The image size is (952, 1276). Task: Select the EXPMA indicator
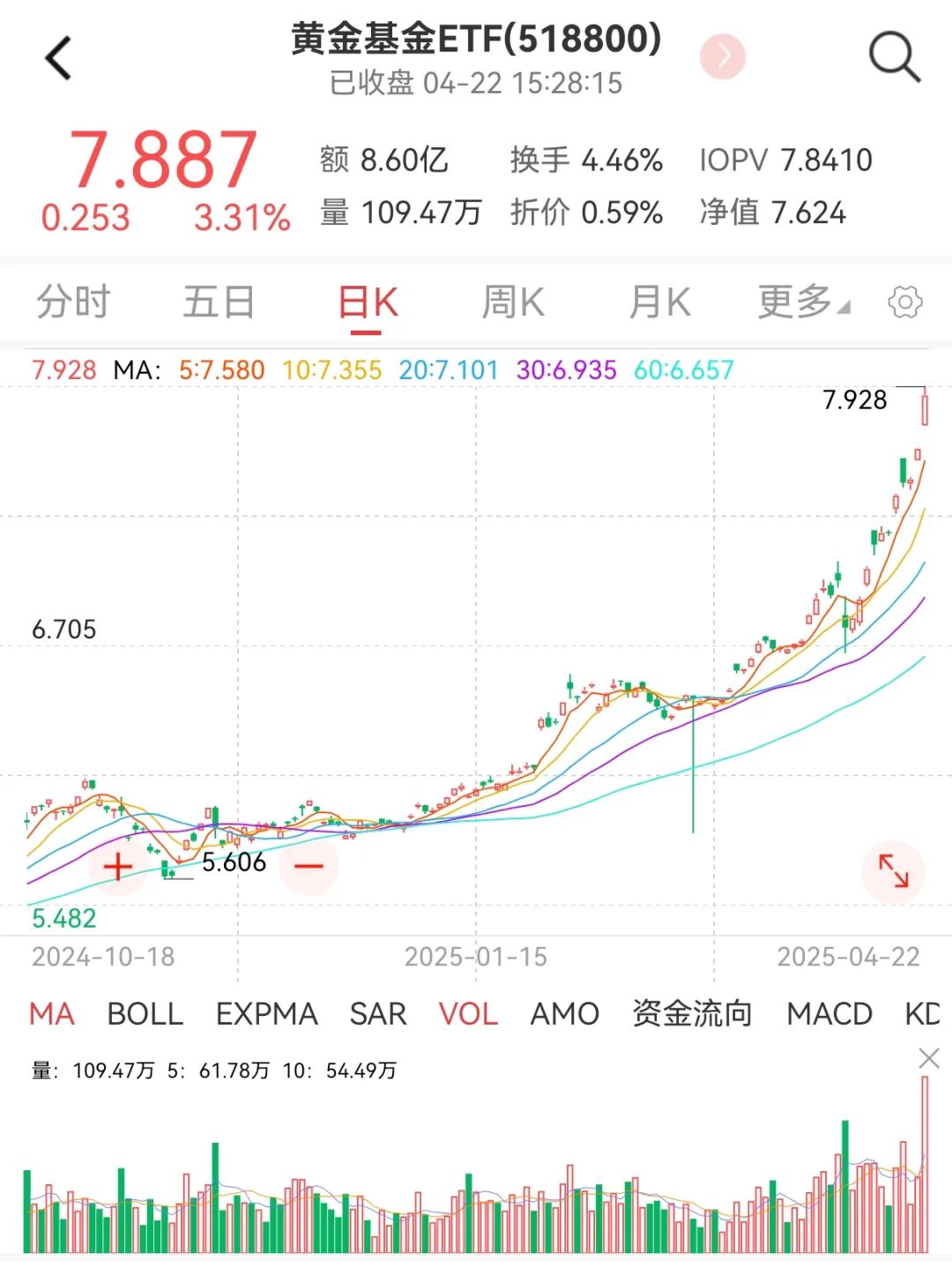[x=266, y=1014]
